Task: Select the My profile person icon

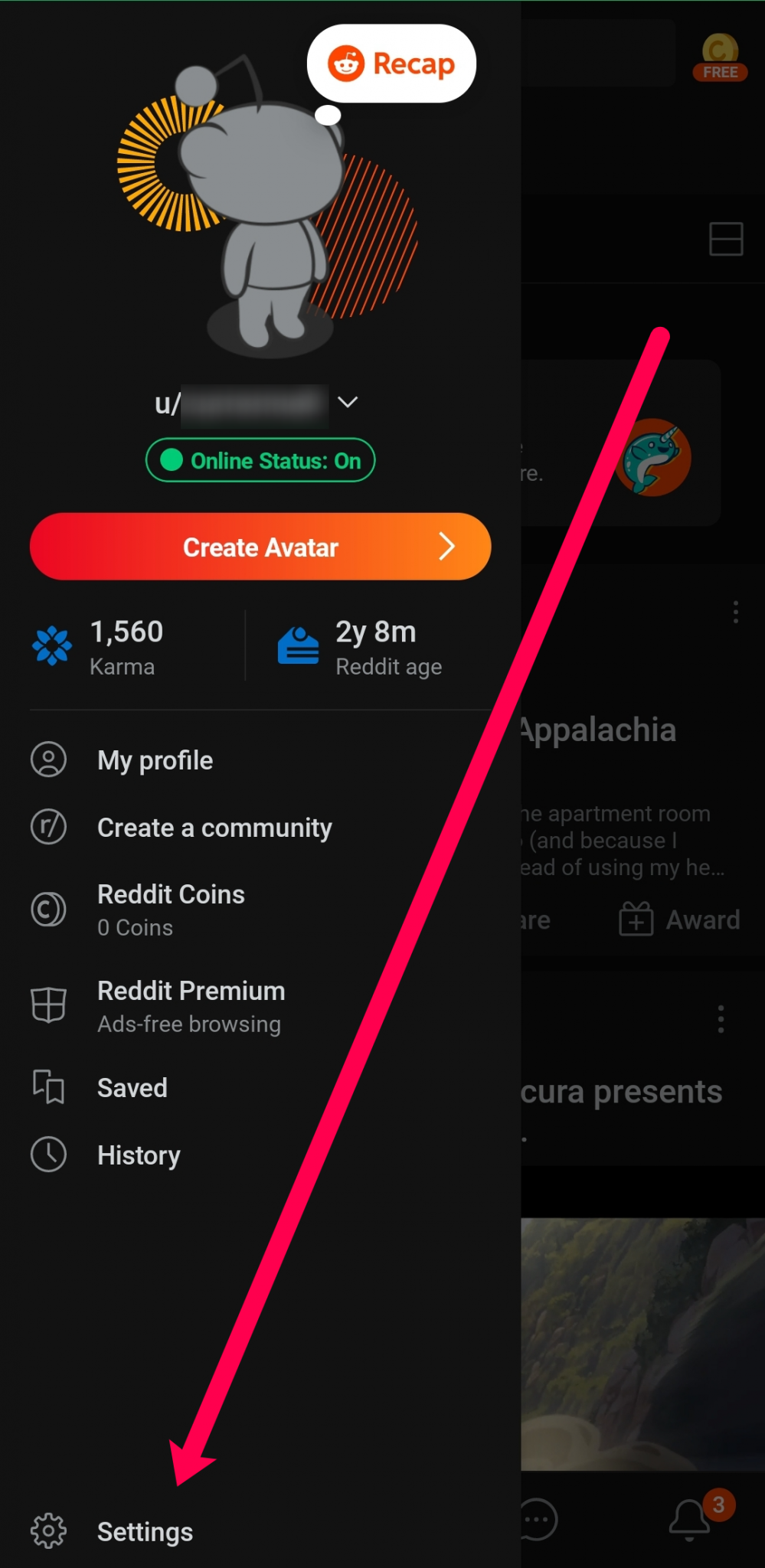Action: click(x=48, y=759)
